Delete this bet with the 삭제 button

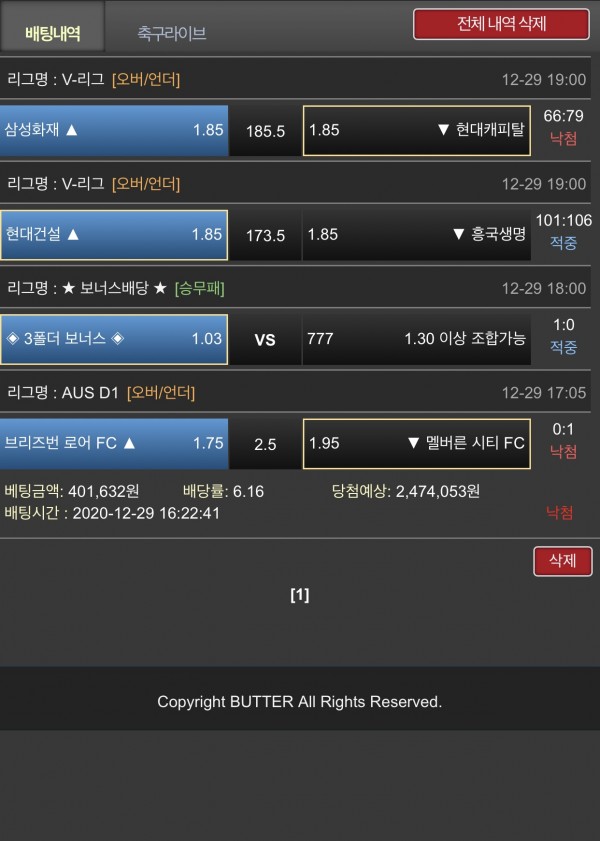pos(562,561)
